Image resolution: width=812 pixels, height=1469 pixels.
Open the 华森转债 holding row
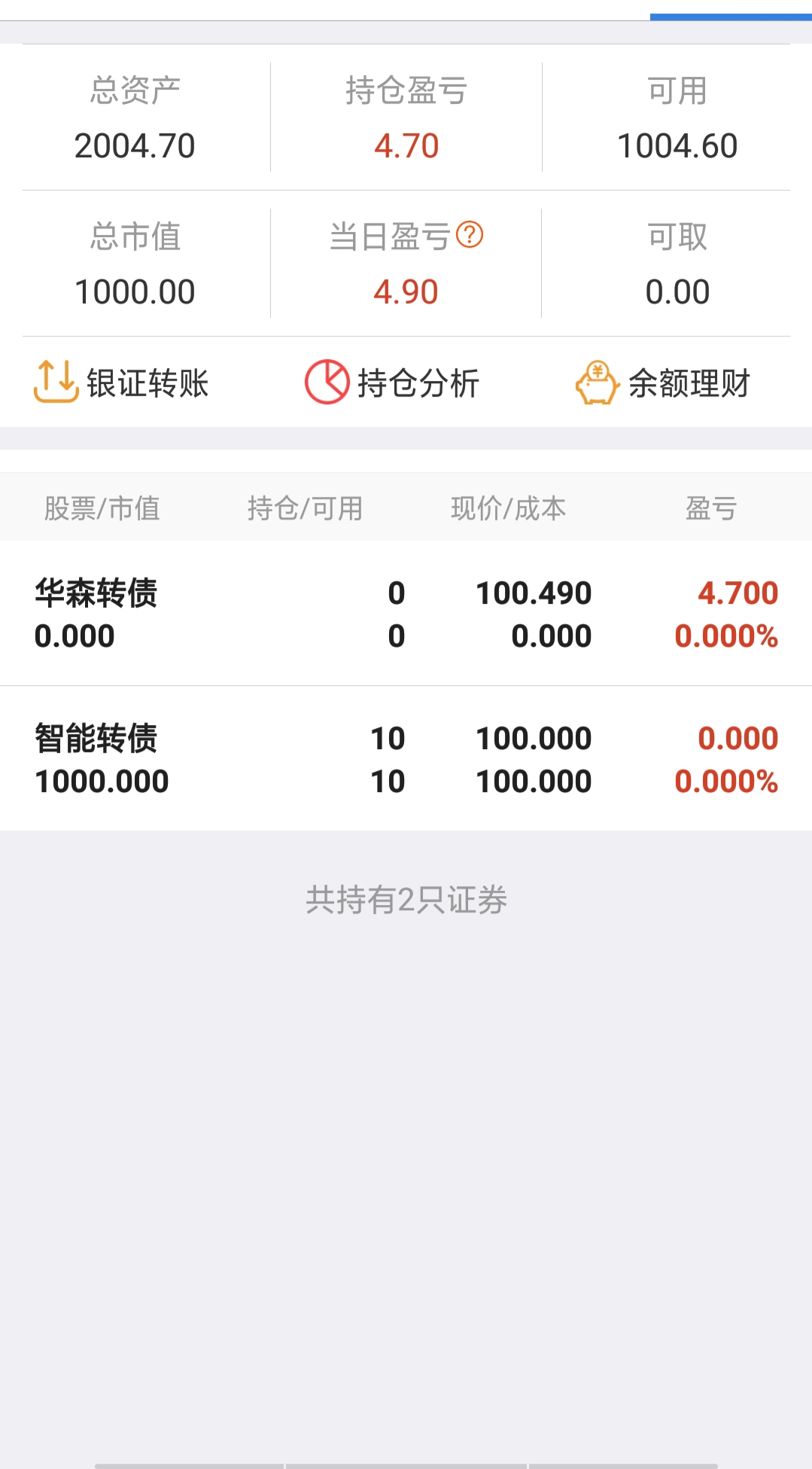(x=406, y=614)
